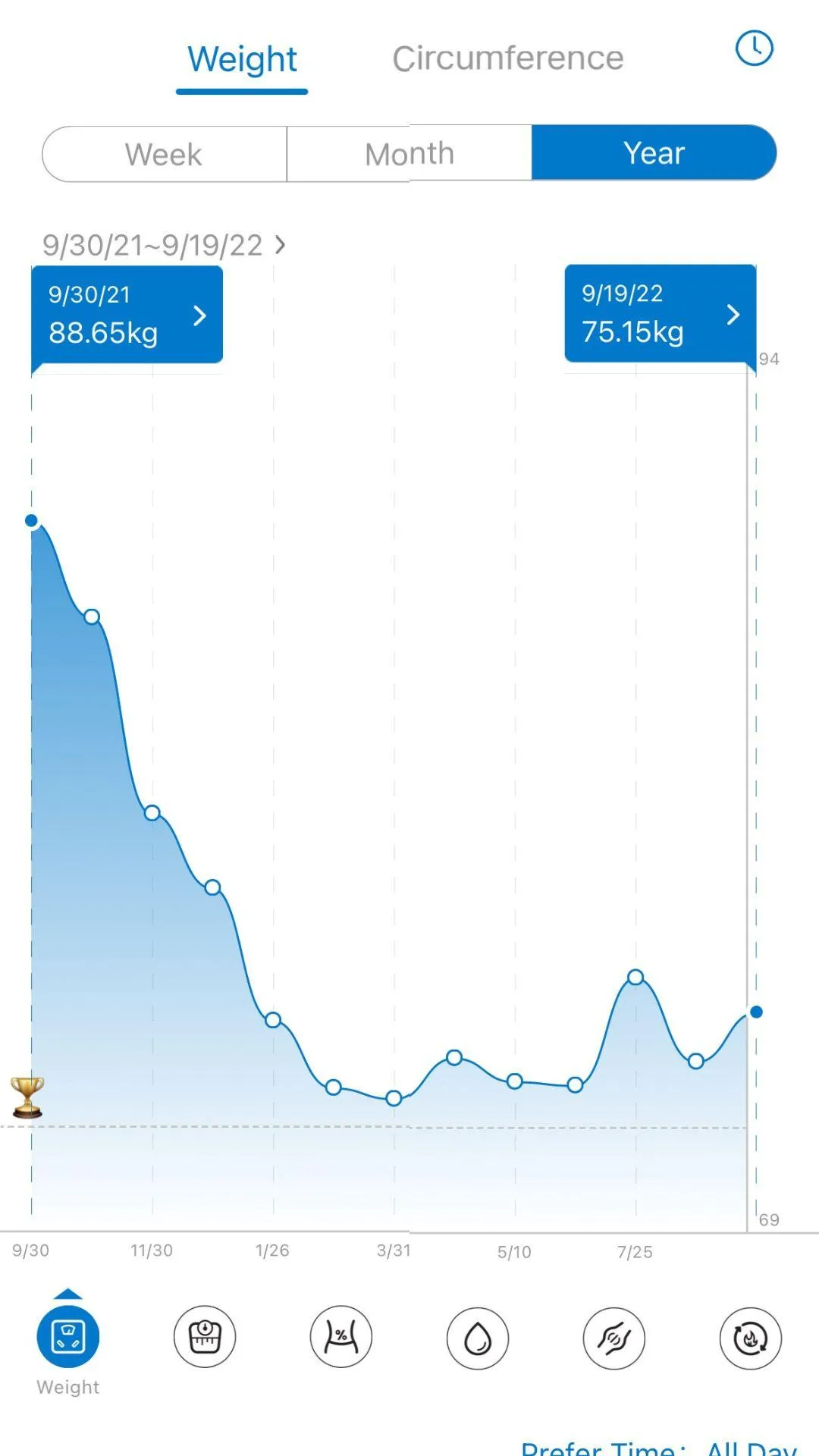The width and height of the screenshot is (819, 1456).
Task: Select the Weight metric icon
Action: tap(68, 1337)
